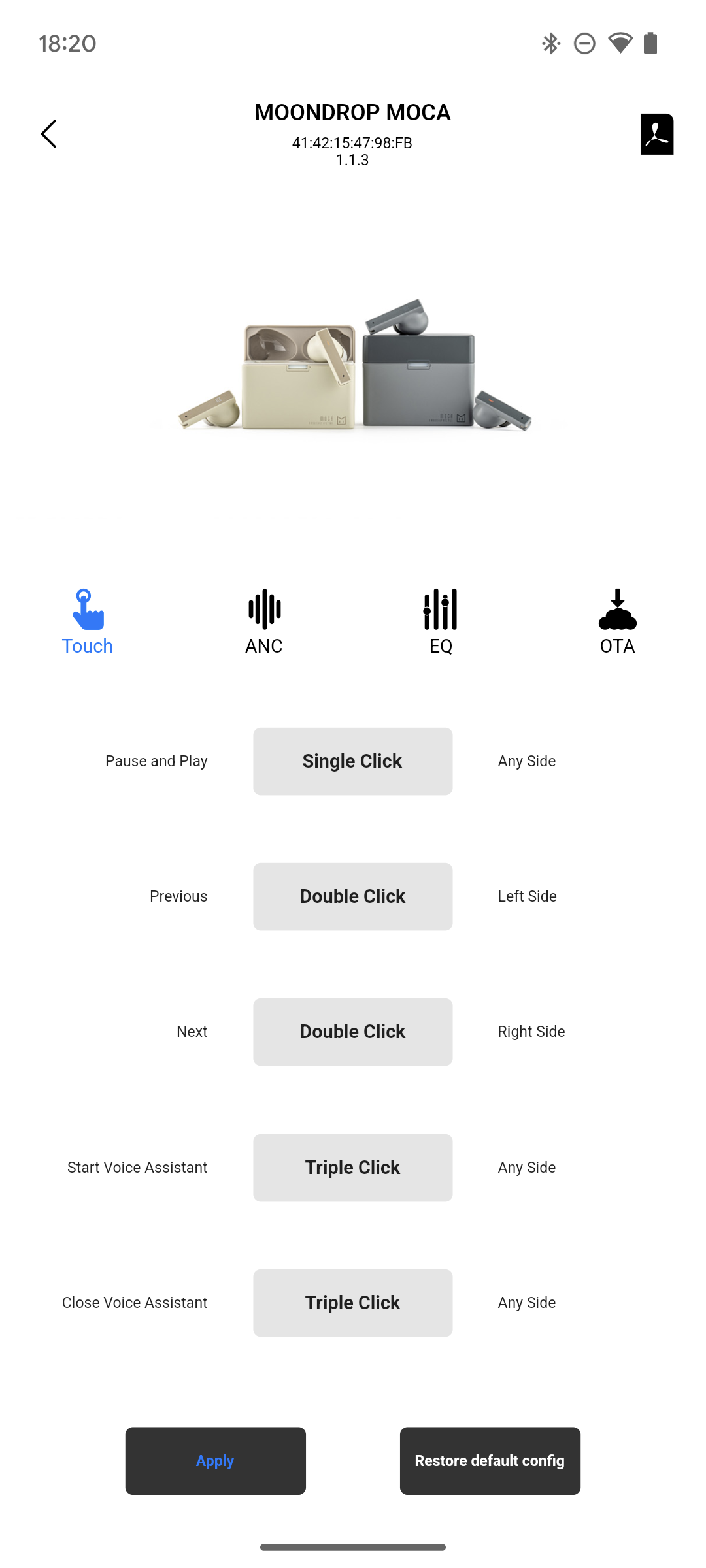Restore default config
Viewport: 706px width, 1568px height.
[490, 1461]
